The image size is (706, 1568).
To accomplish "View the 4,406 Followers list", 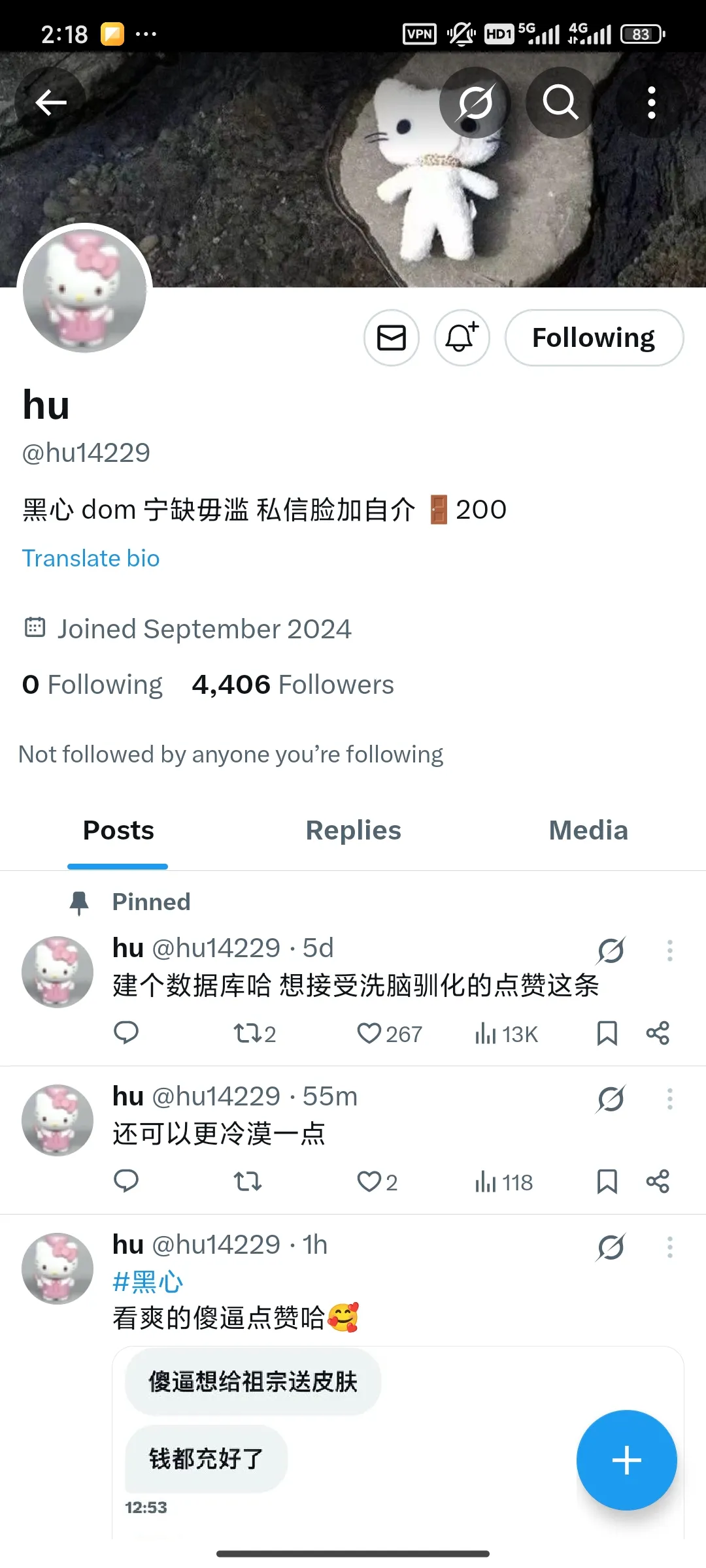I will click(x=293, y=685).
